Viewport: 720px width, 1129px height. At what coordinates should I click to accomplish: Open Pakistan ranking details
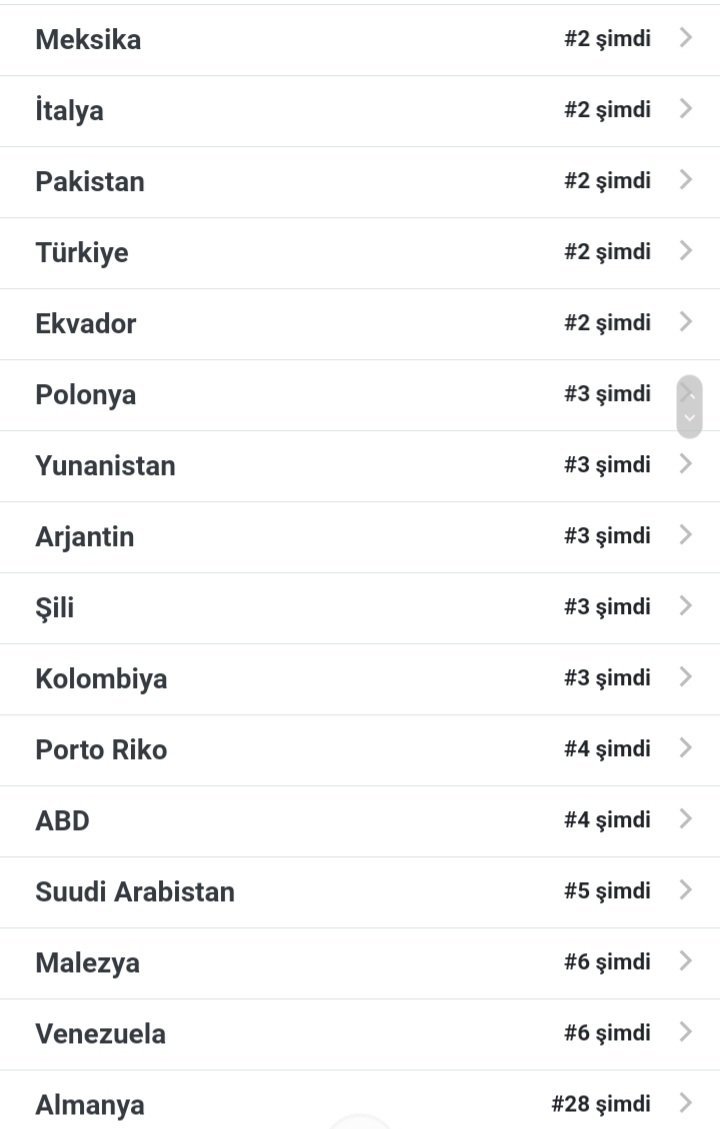point(360,181)
